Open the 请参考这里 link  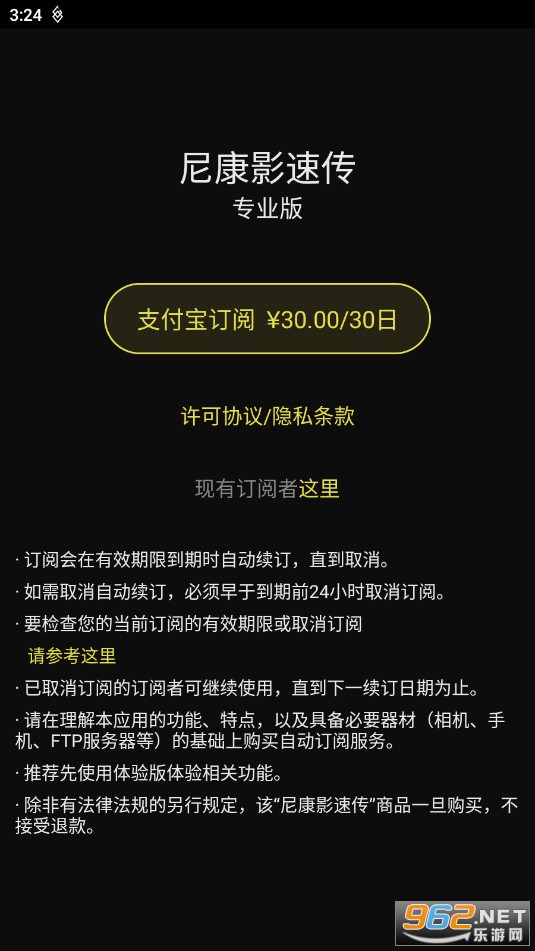72,656
